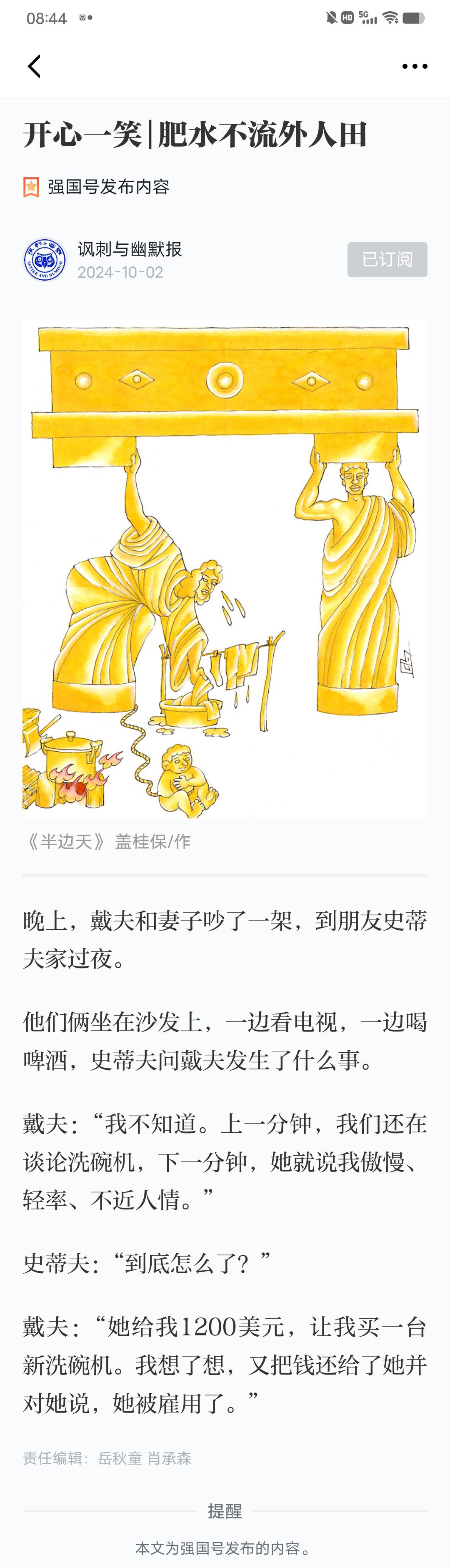Open the three-dot overflow menu

[415, 66]
